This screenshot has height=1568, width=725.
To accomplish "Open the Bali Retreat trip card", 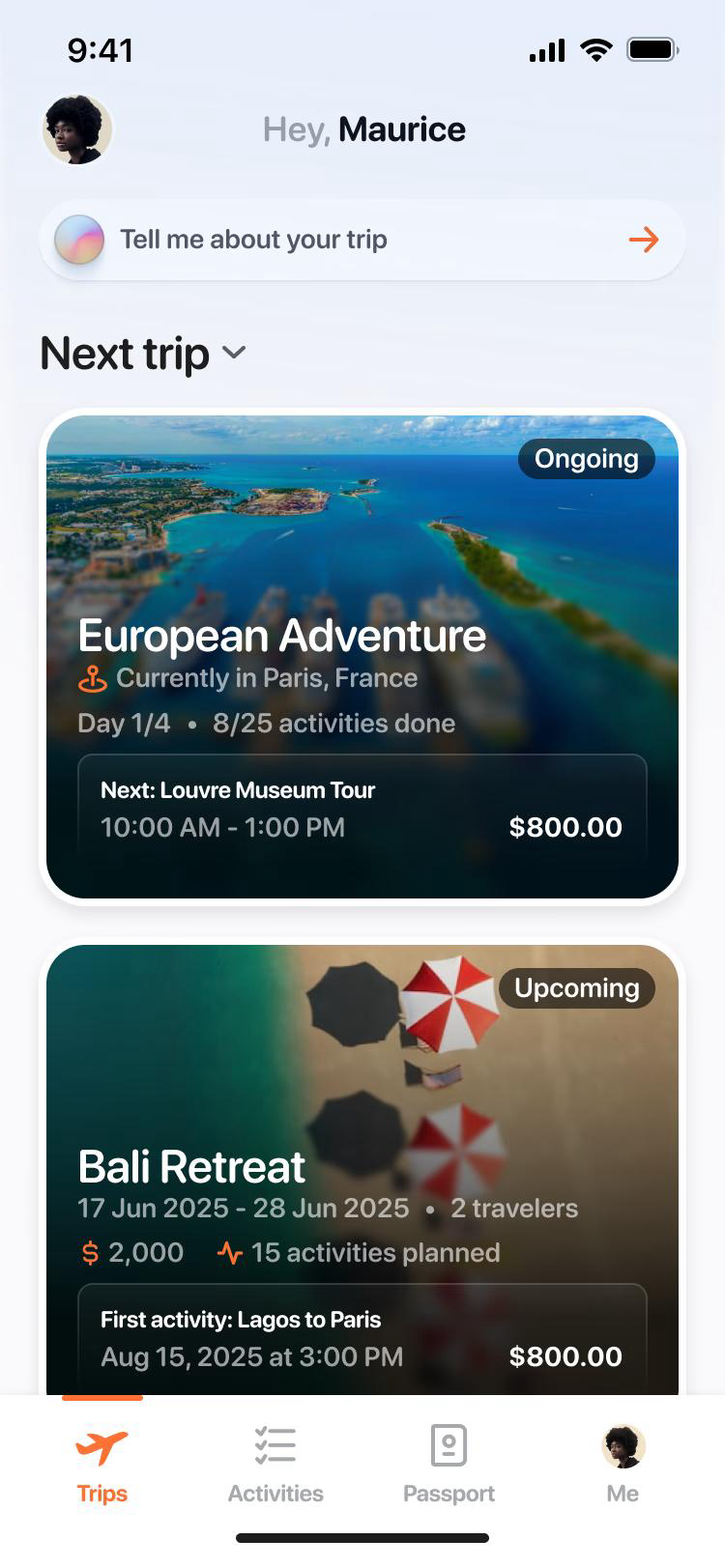I will pos(362,1111).
